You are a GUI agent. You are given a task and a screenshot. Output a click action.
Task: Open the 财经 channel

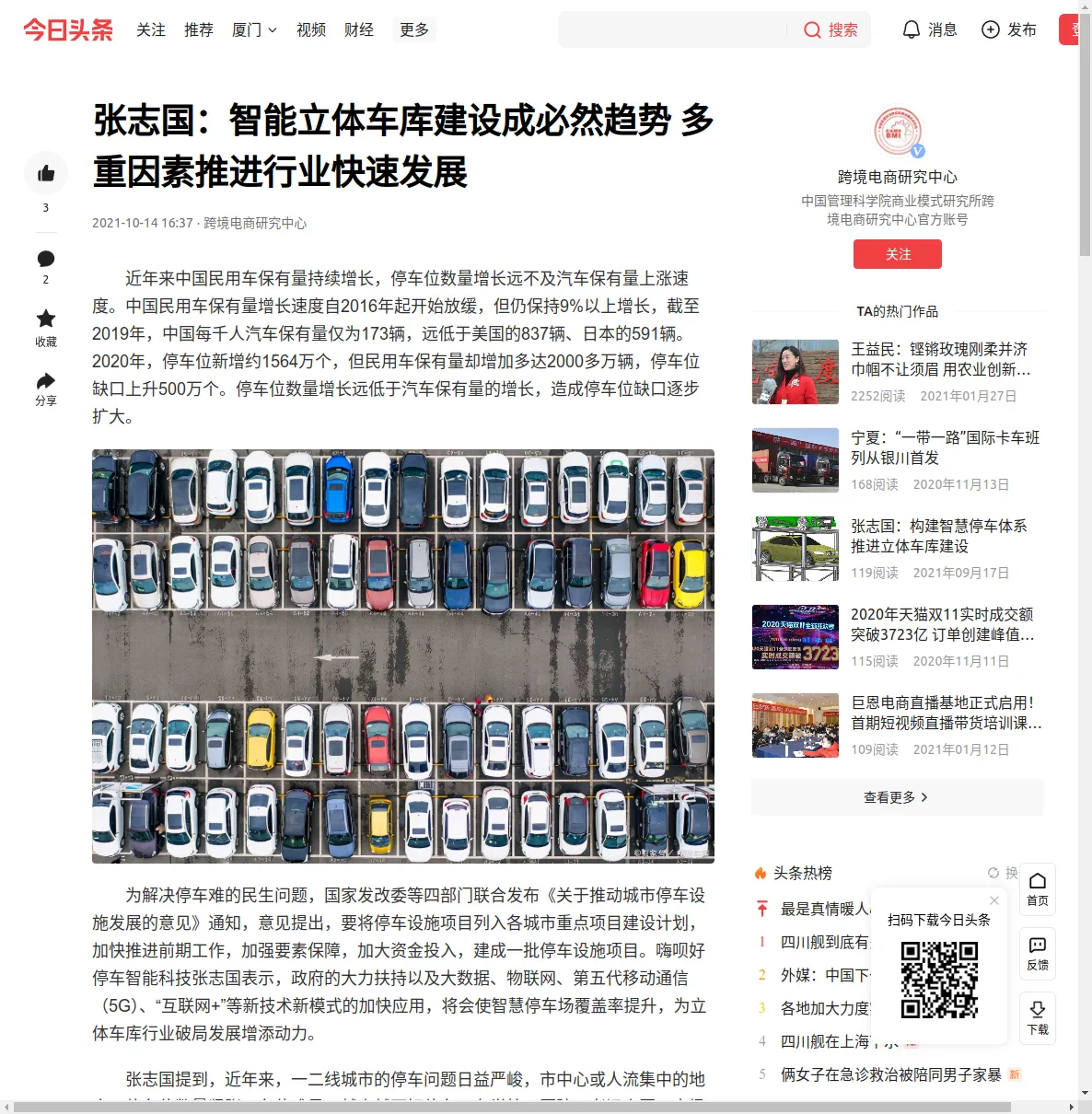(359, 30)
